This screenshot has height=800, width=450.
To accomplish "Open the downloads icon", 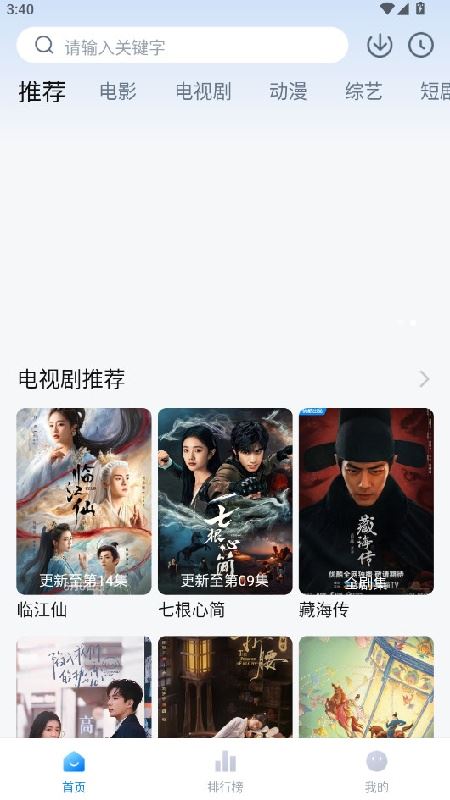I will tap(380, 45).
